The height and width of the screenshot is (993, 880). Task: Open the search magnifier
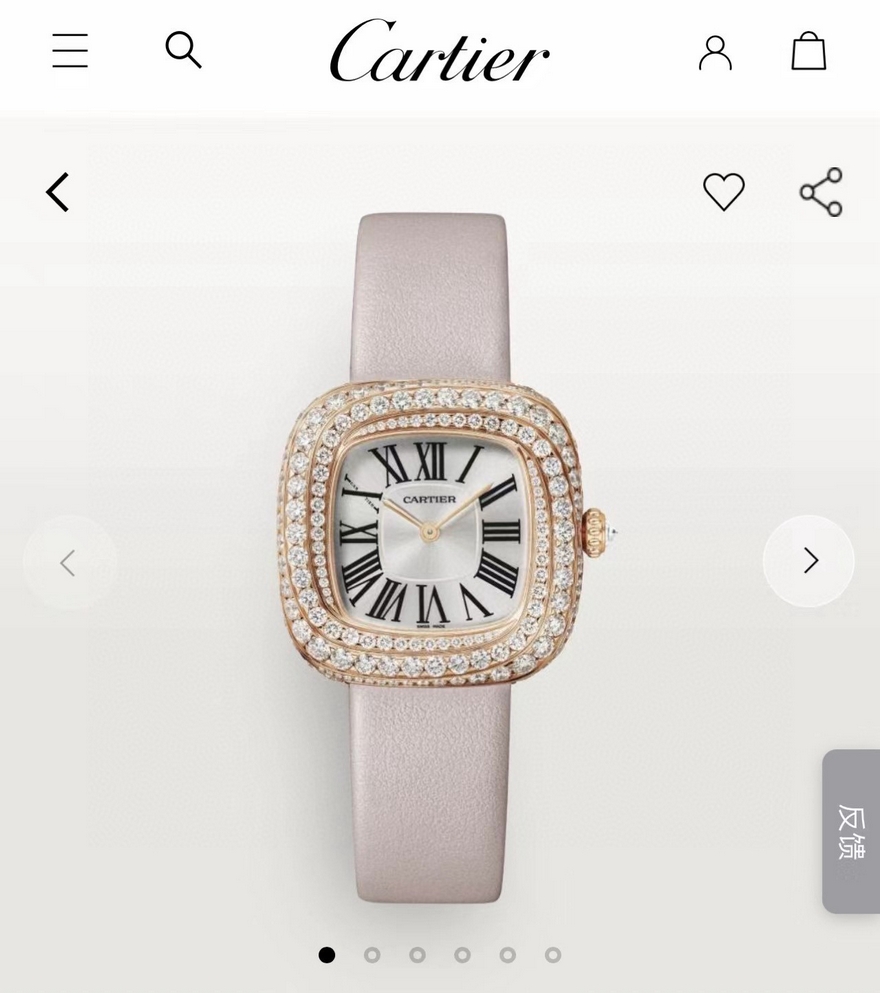(183, 49)
